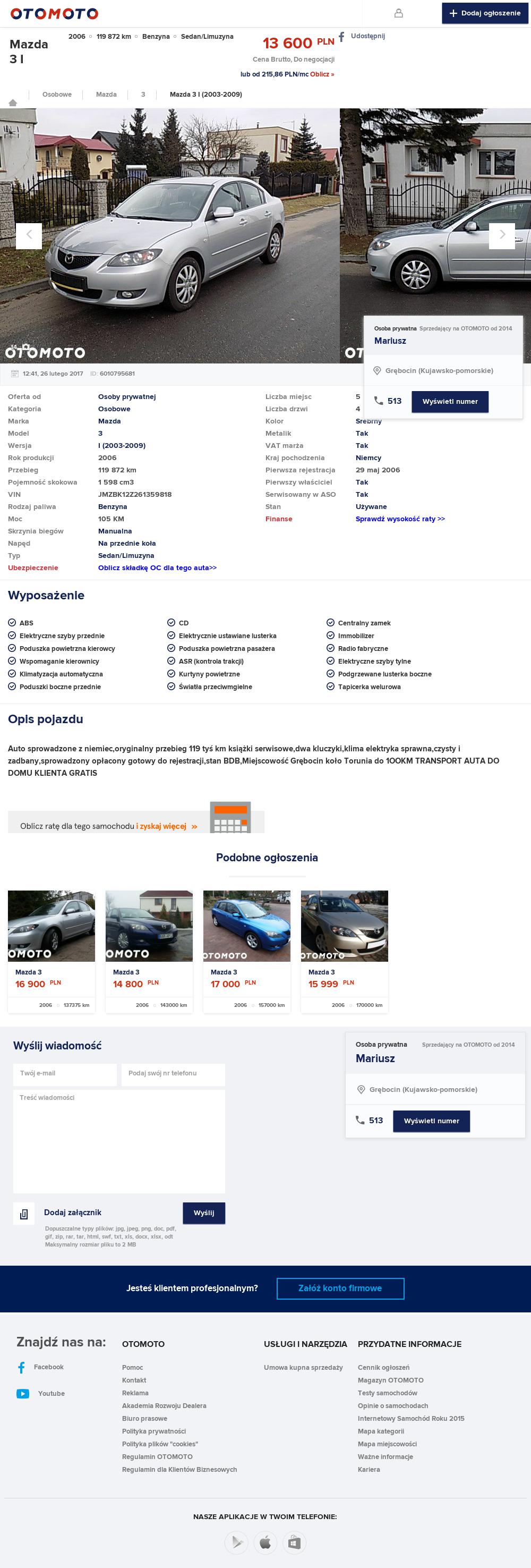Open the account login icon
This screenshot has height=1568, width=531.
point(398,13)
